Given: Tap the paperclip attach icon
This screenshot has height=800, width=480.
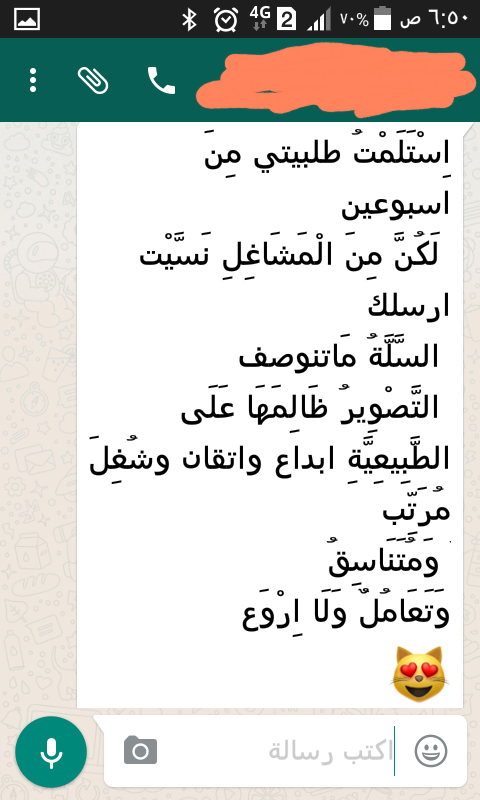Looking at the screenshot, I should tap(93, 81).
